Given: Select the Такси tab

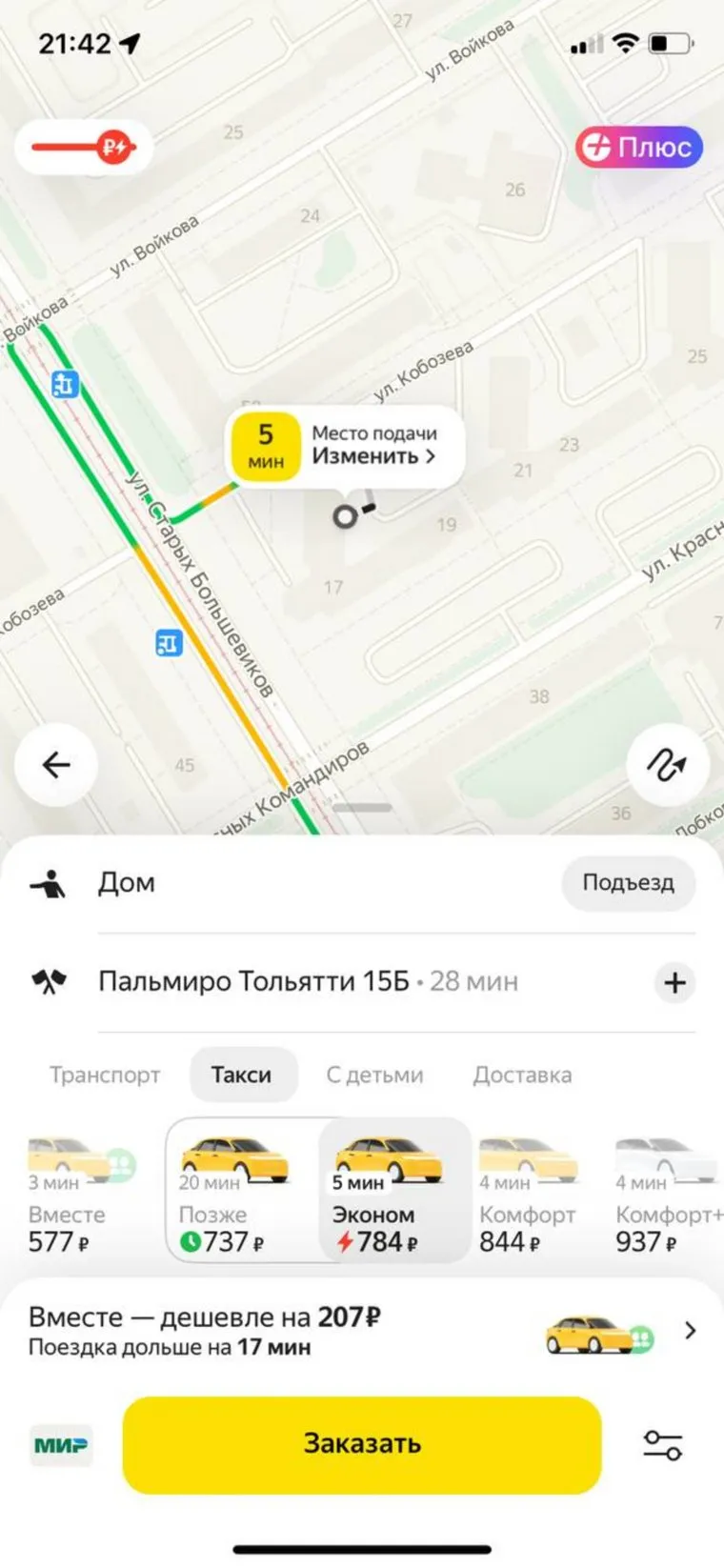Looking at the screenshot, I should click(x=241, y=1075).
